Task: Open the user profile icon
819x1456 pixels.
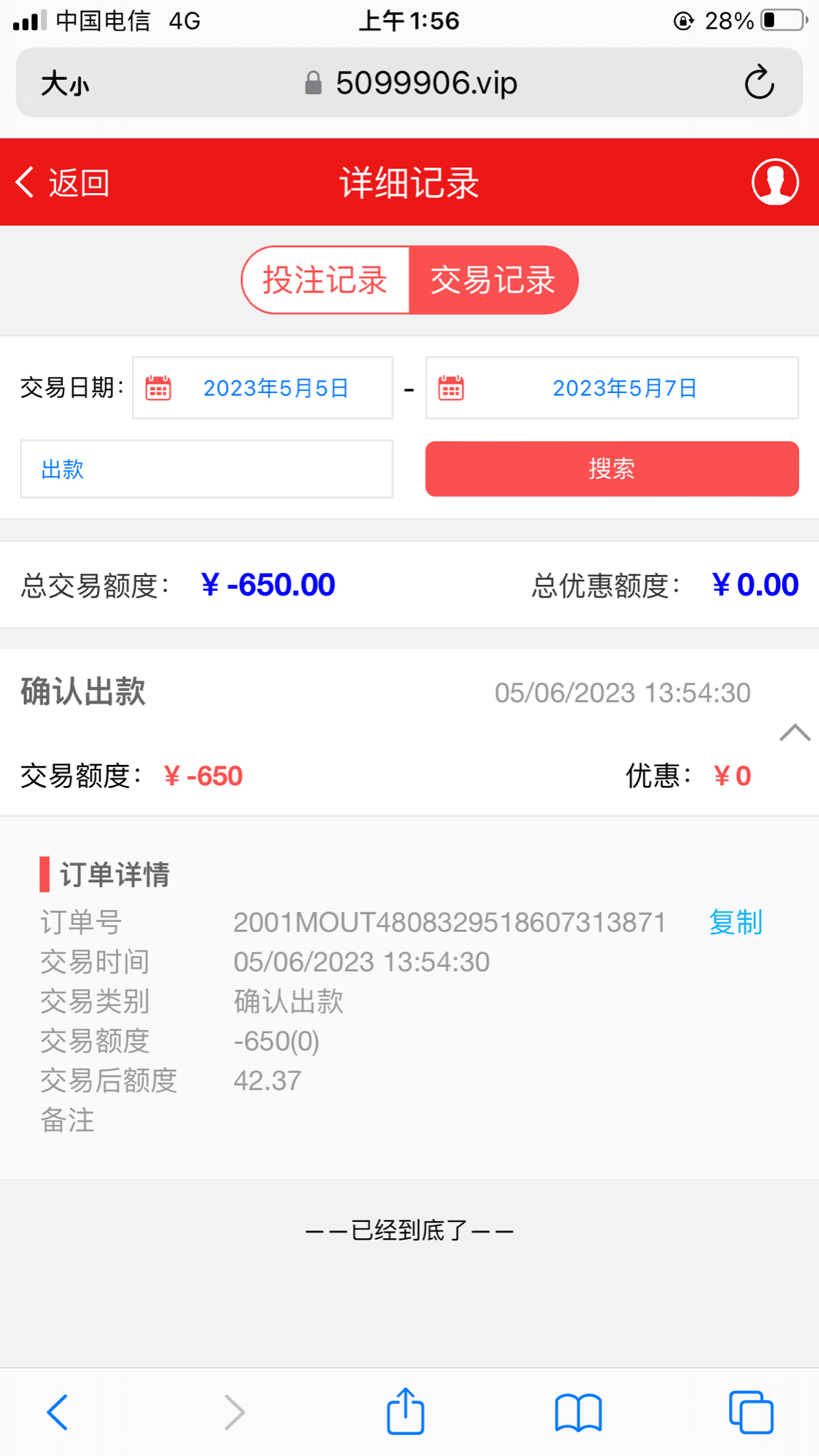Action: point(775,182)
